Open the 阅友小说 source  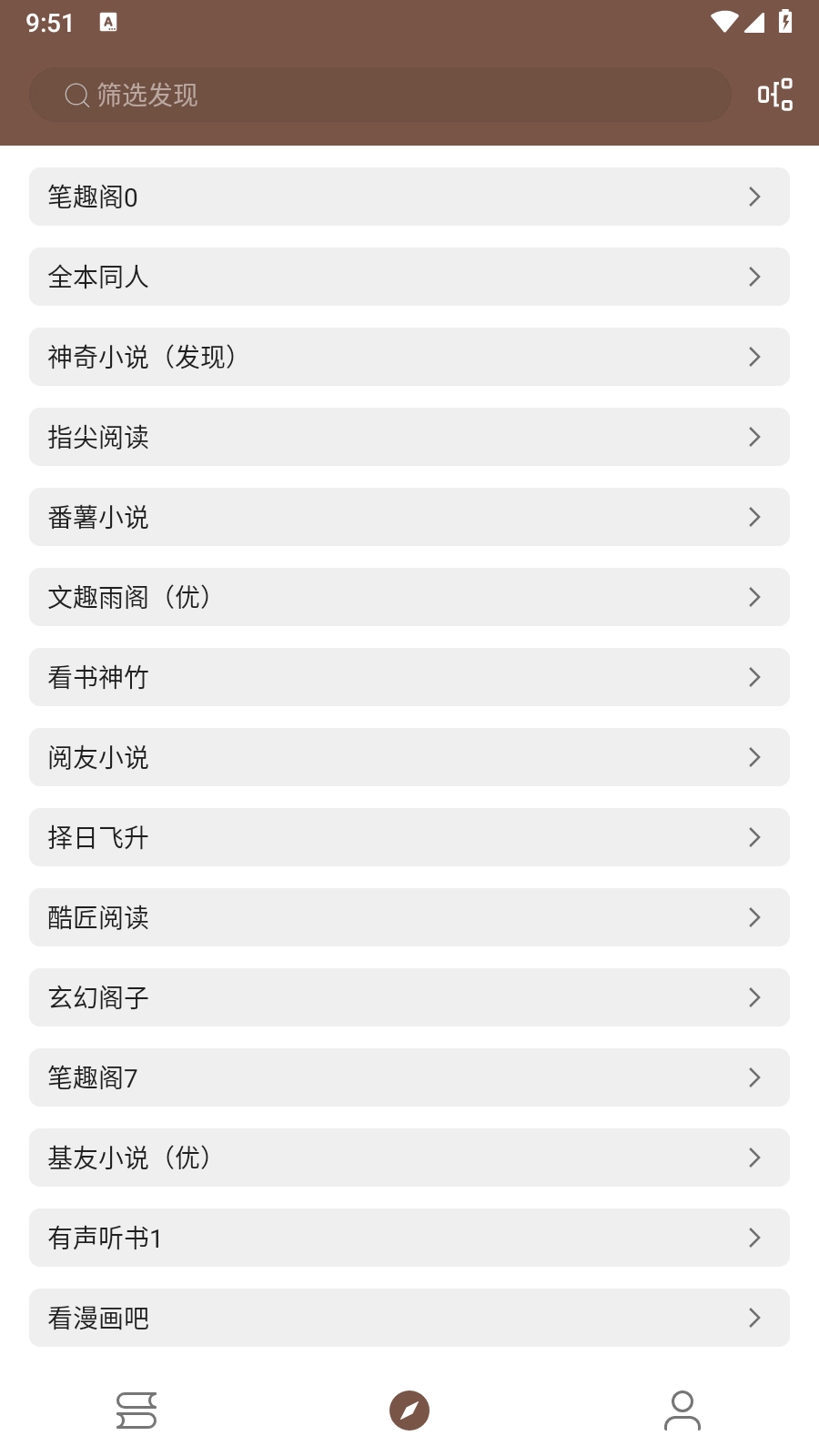[x=409, y=757]
